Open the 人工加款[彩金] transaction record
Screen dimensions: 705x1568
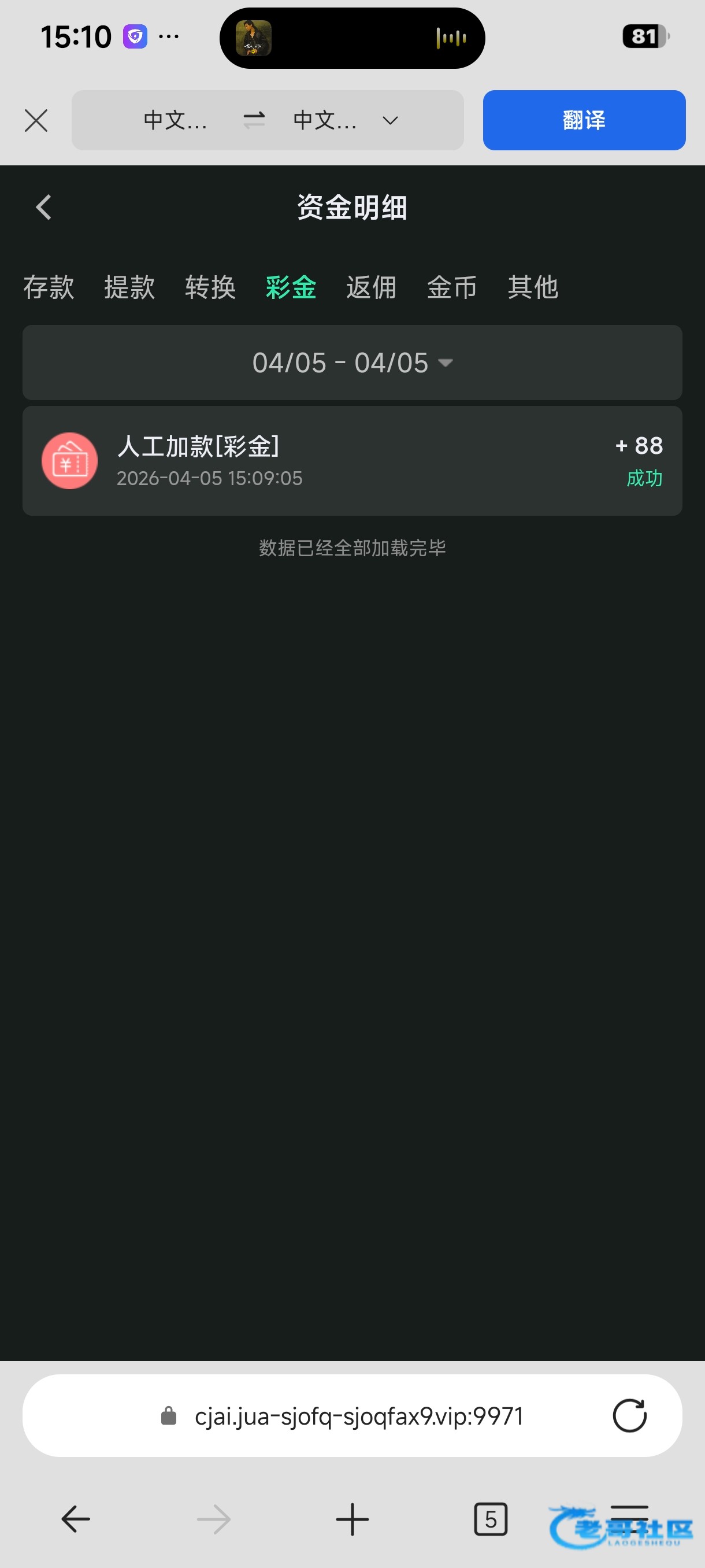tap(352, 461)
